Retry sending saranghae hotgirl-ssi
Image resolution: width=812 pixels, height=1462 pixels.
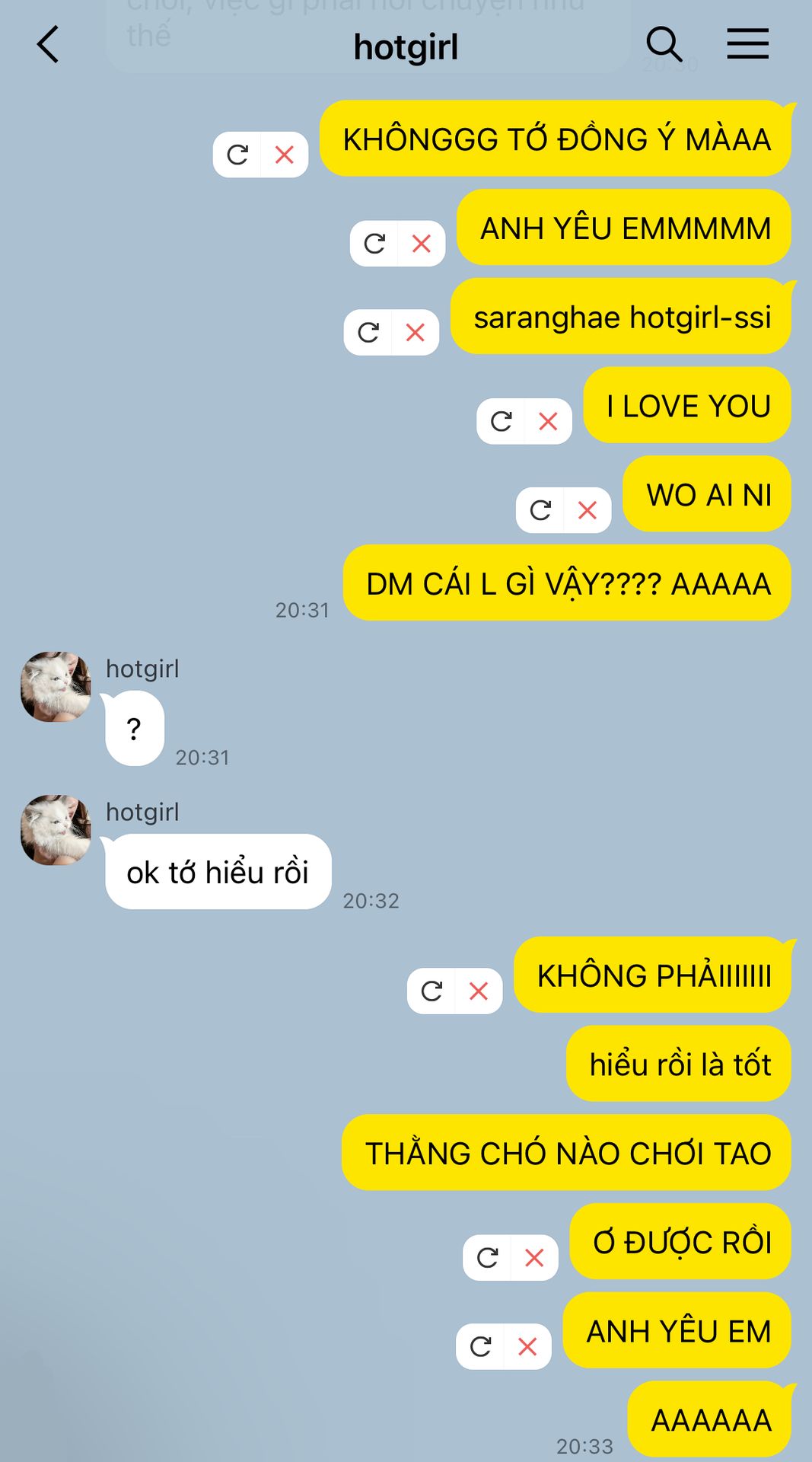click(368, 333)
